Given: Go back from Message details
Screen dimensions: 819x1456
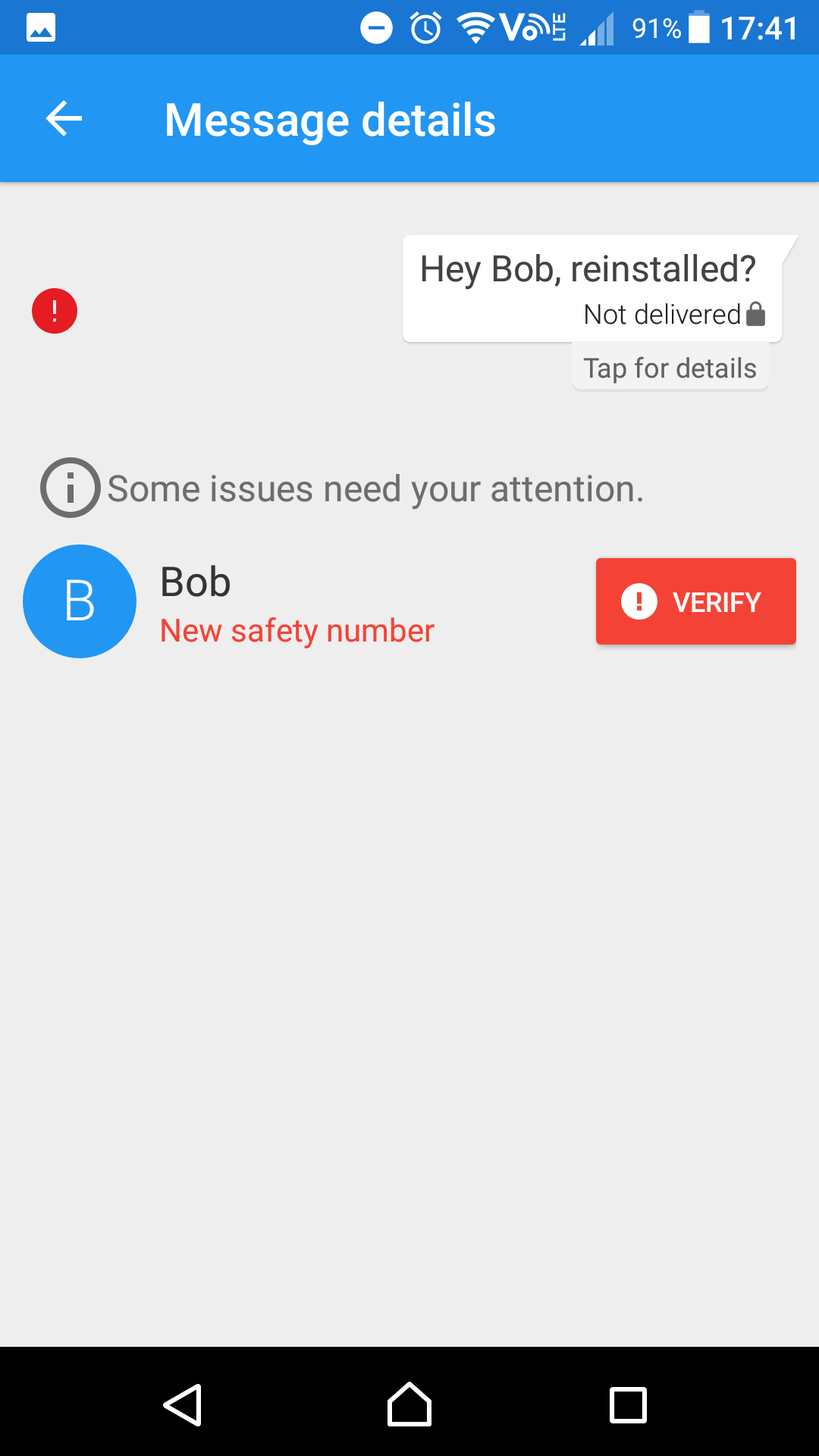Looking at the screenshot, I should pos(64,119).
